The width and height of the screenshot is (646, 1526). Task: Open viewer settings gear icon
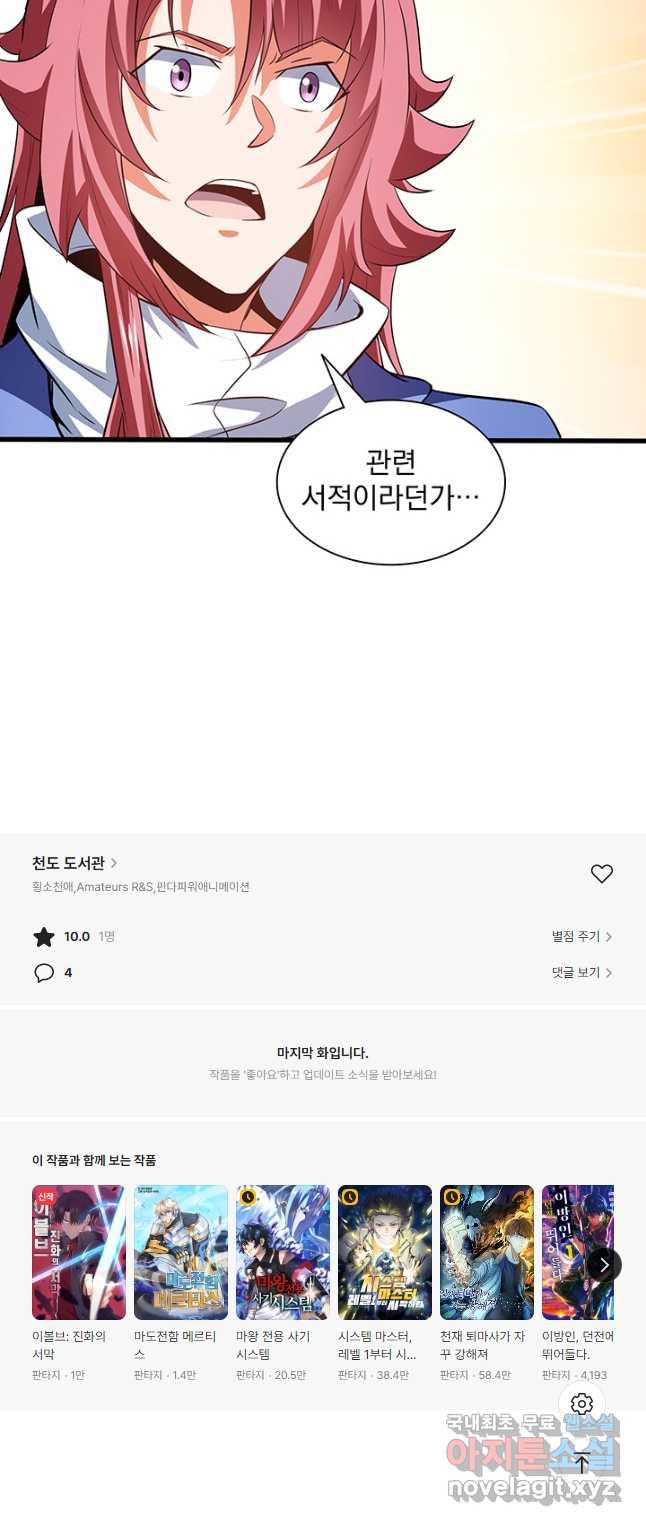pyautogui.click(x=582, y=1405)
